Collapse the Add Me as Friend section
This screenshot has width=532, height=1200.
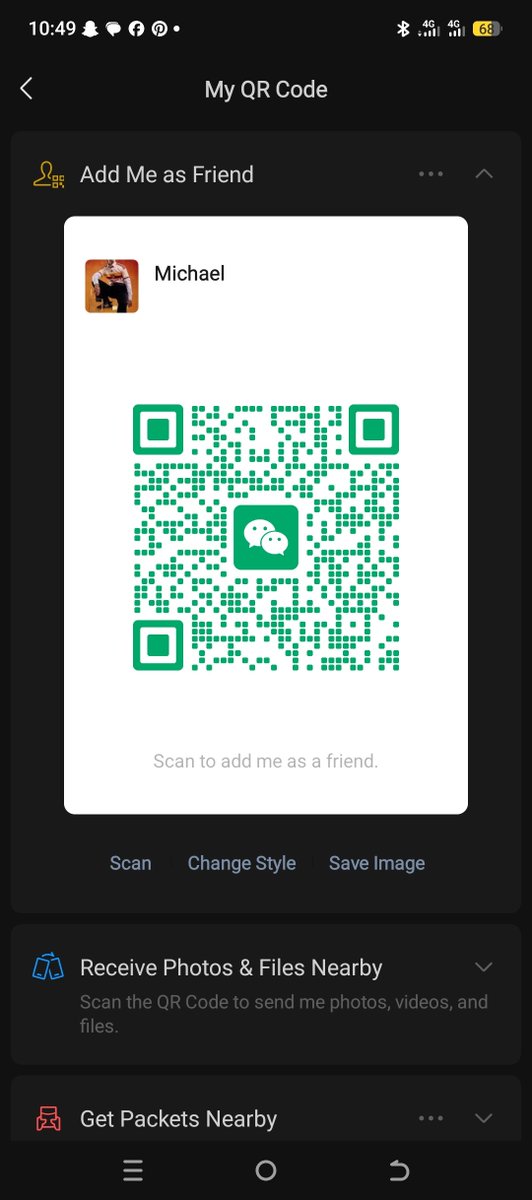coord(484,174)
